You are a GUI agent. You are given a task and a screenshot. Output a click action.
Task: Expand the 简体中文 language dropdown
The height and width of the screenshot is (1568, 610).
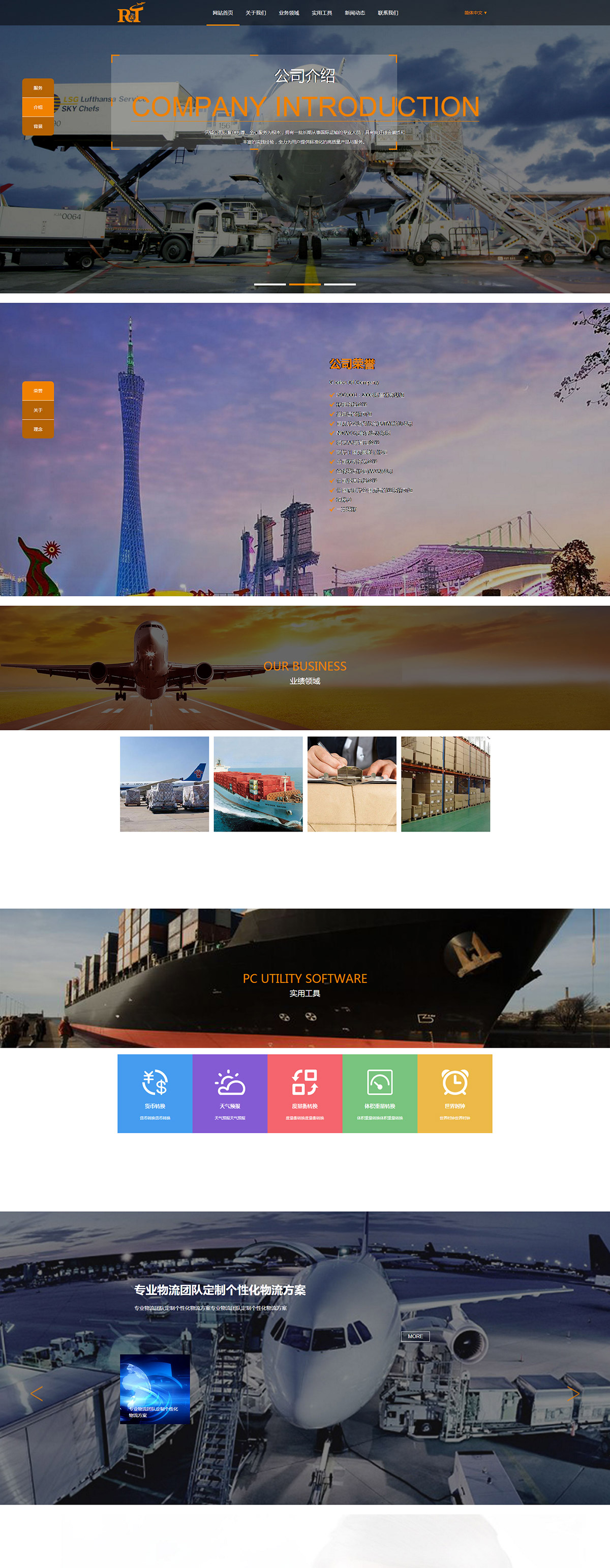point(475,13)
